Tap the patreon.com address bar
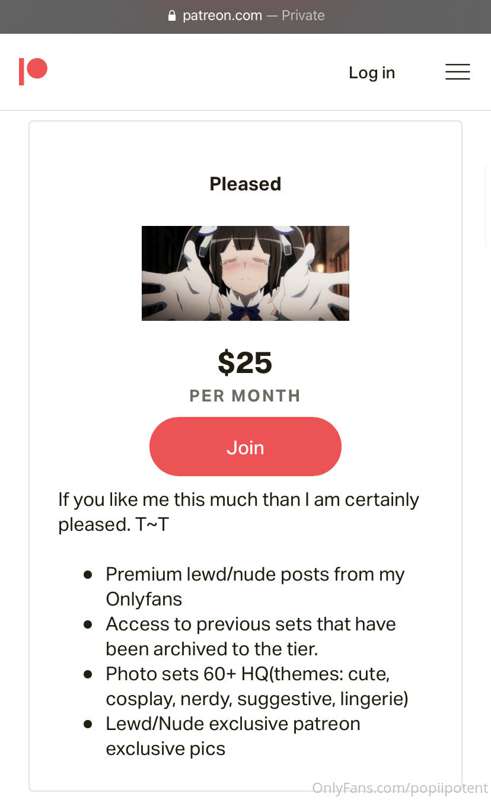Screen dimensions: 491x800 (x=246, y=16)
